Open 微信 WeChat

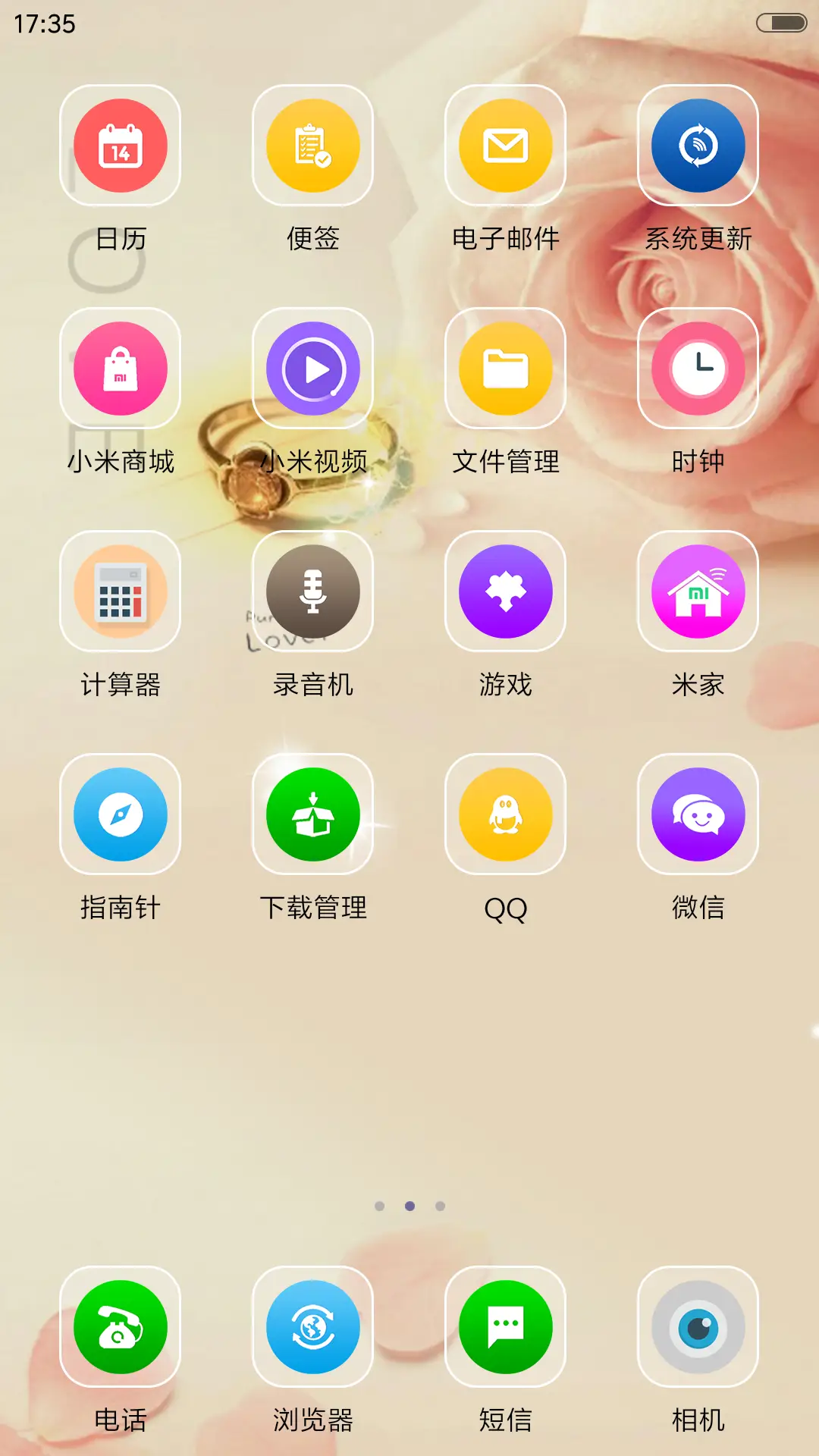coord(698,814)
